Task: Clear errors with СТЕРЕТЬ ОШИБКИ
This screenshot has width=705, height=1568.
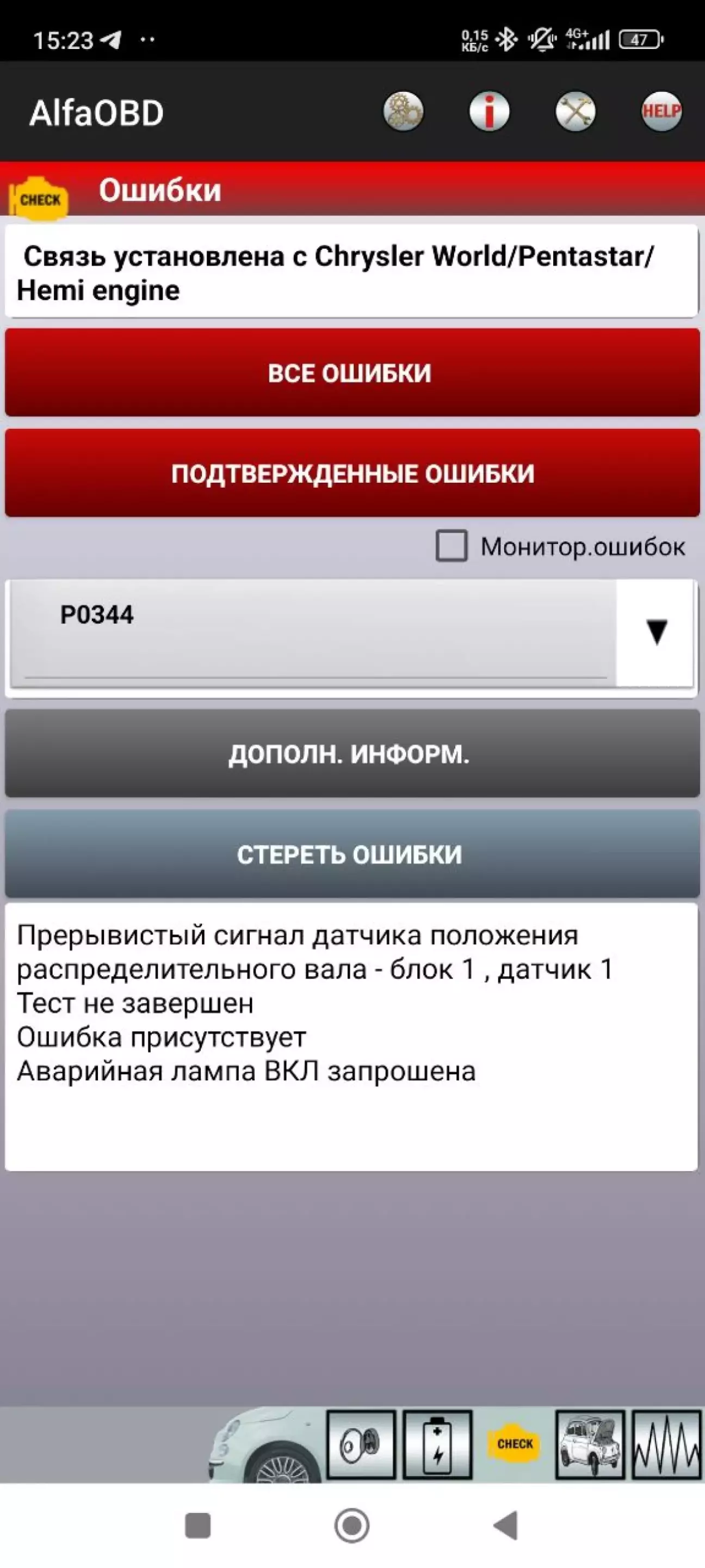Action: [351, 854]
